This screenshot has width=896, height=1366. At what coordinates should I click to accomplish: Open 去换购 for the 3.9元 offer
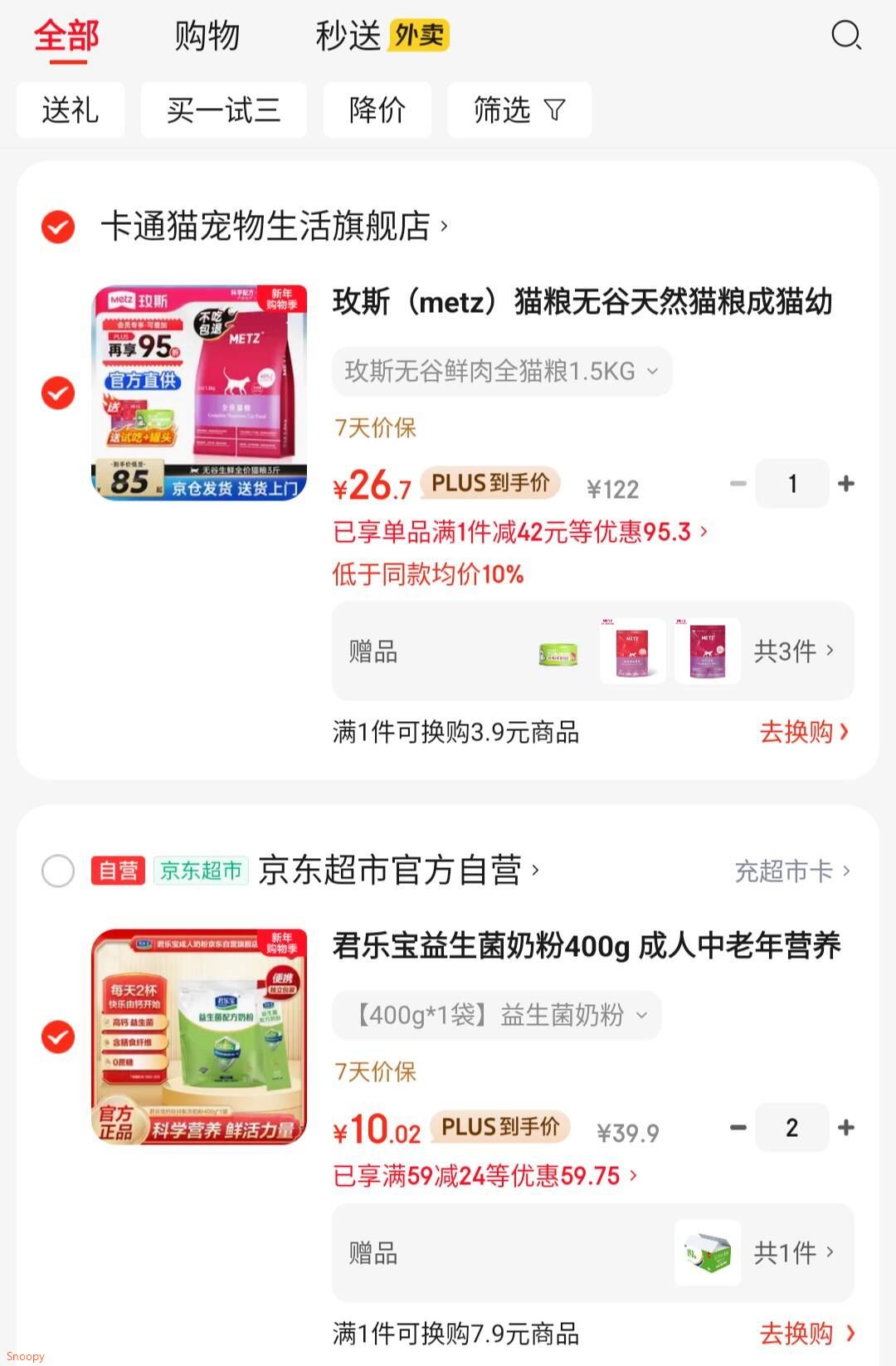coord(803,732)
